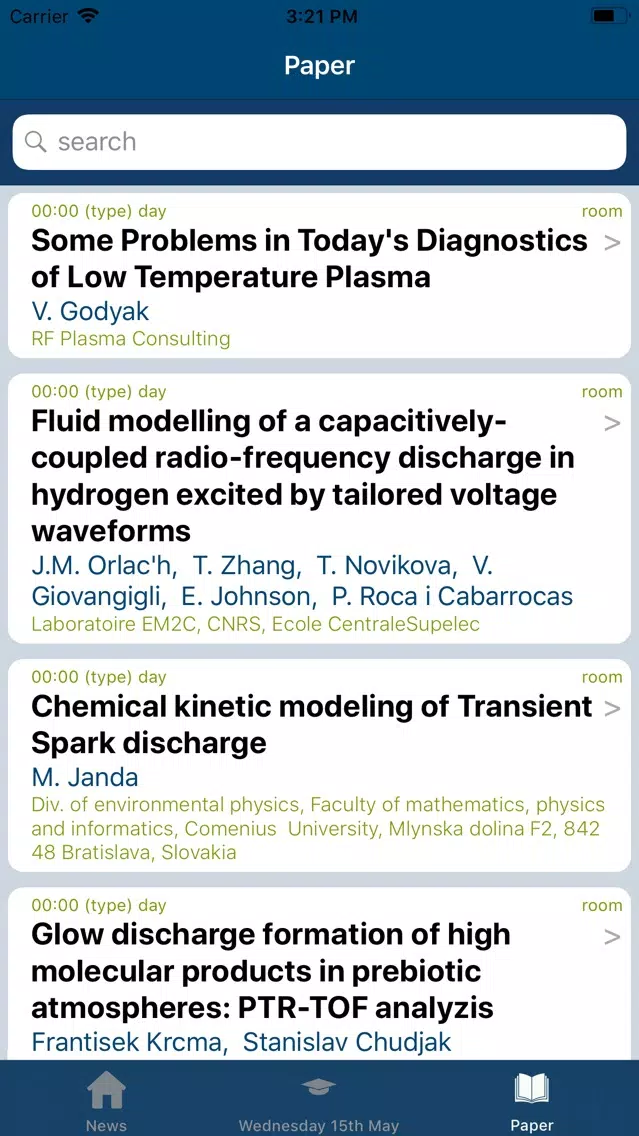
Task: Open the Glow discharge PTR-TOF paper
Action: coord(320,974)
